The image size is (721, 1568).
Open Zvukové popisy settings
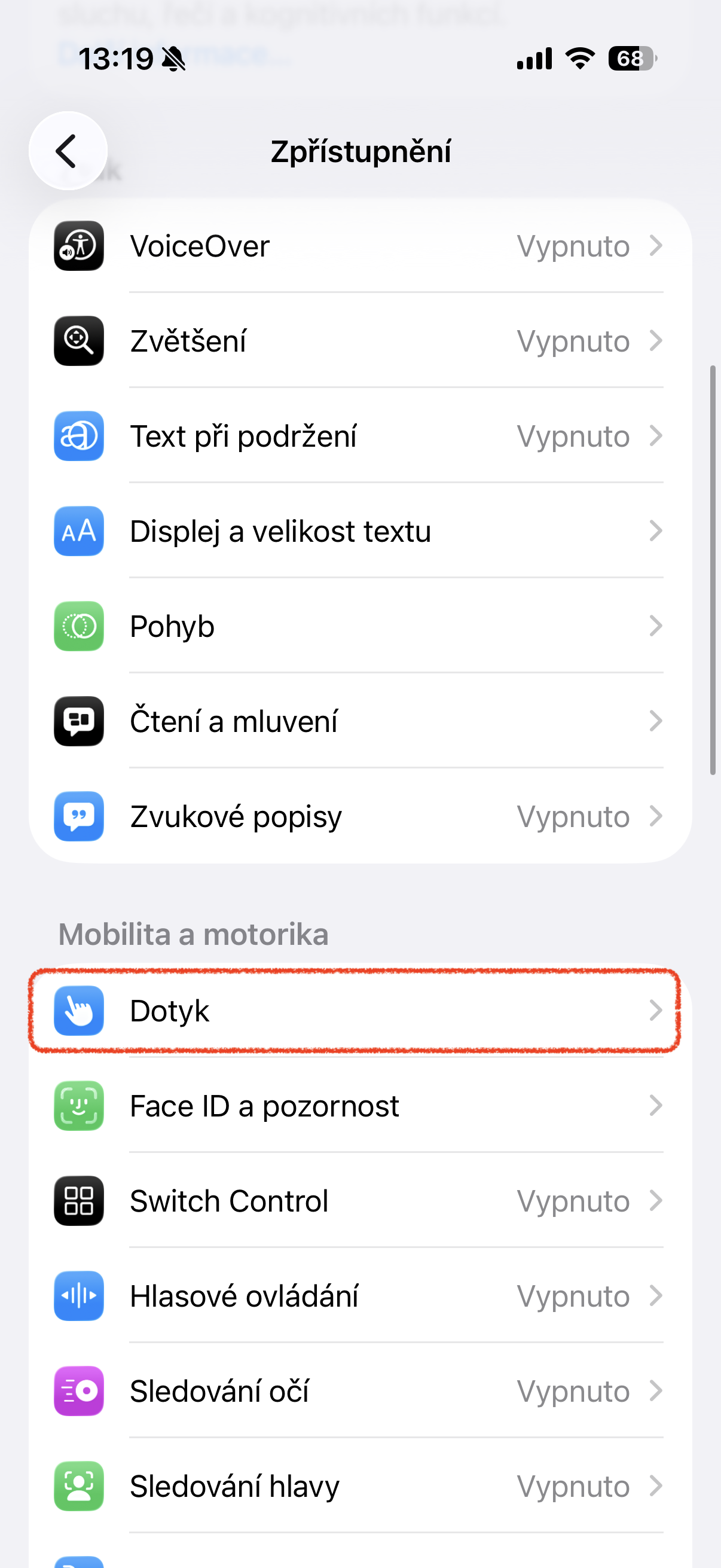tap(359, 816)
